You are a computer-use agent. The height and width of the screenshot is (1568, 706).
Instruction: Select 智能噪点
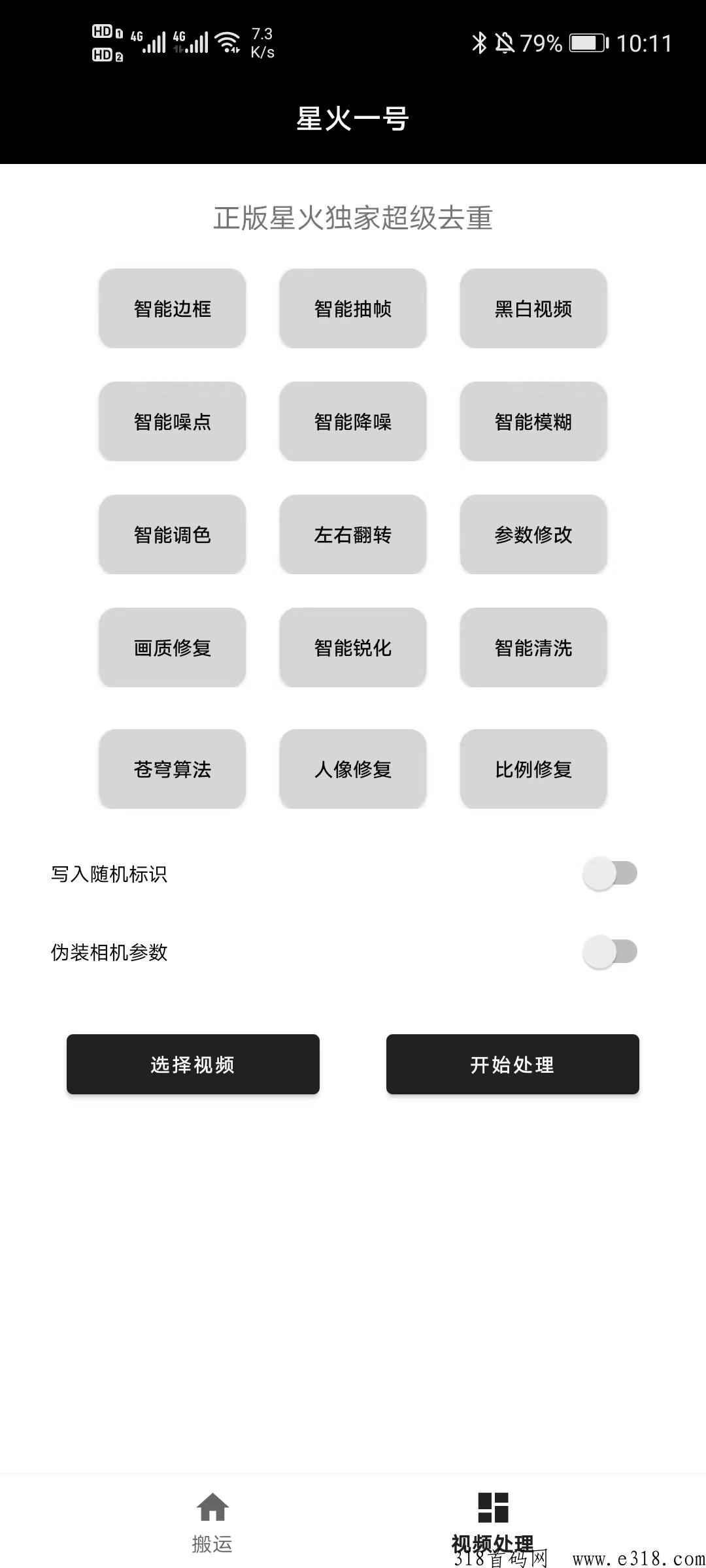point(173,421)
